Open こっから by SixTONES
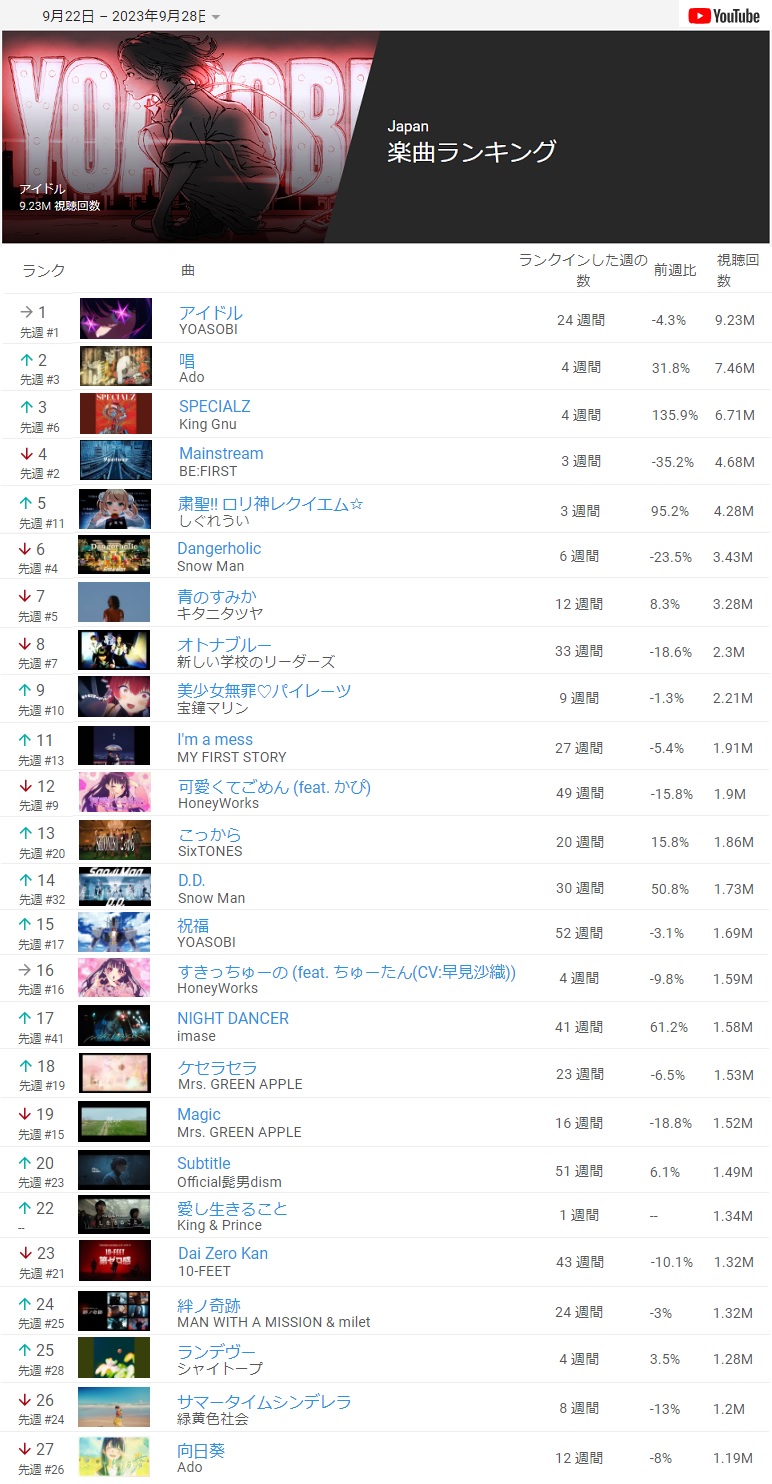 210,834
